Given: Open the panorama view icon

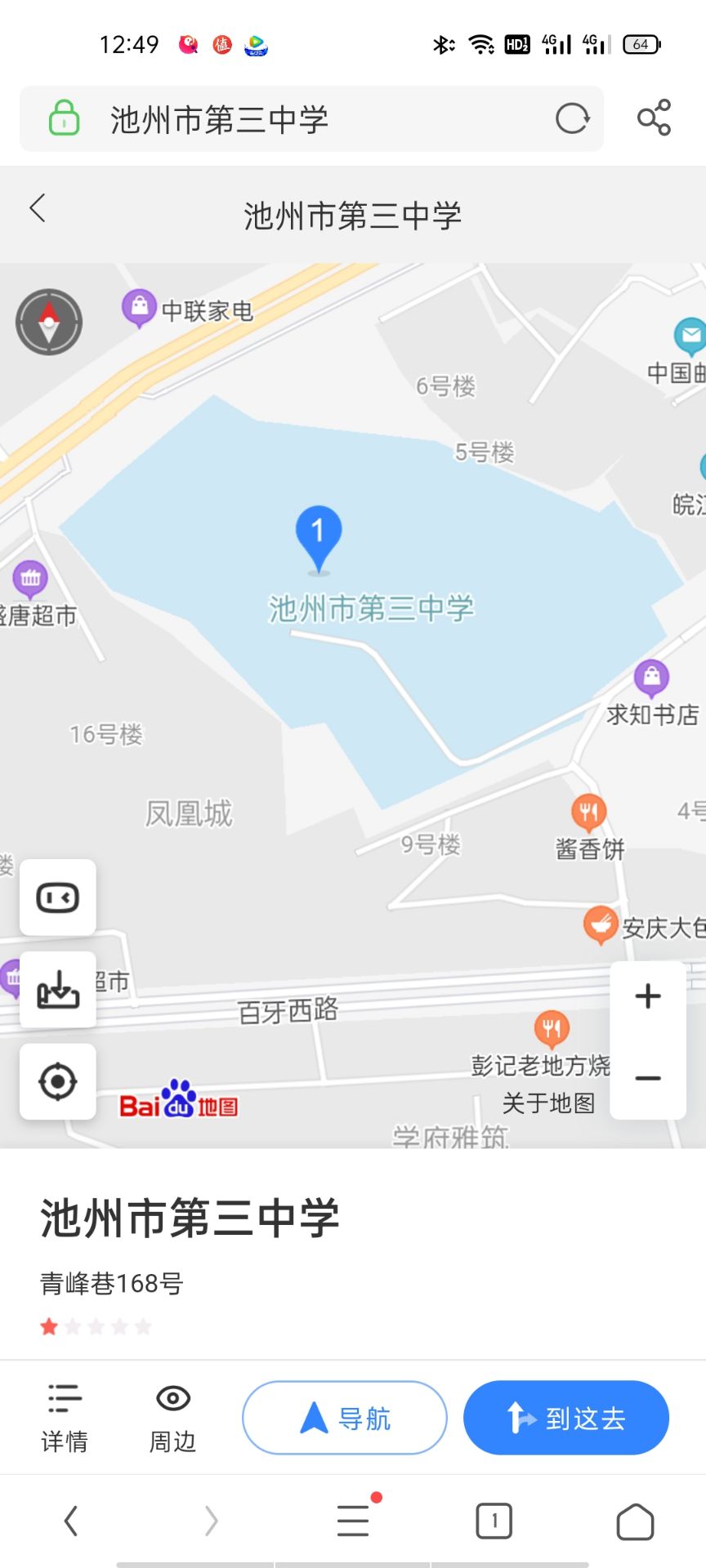Looking at the screenshot, I should point(58,898).
